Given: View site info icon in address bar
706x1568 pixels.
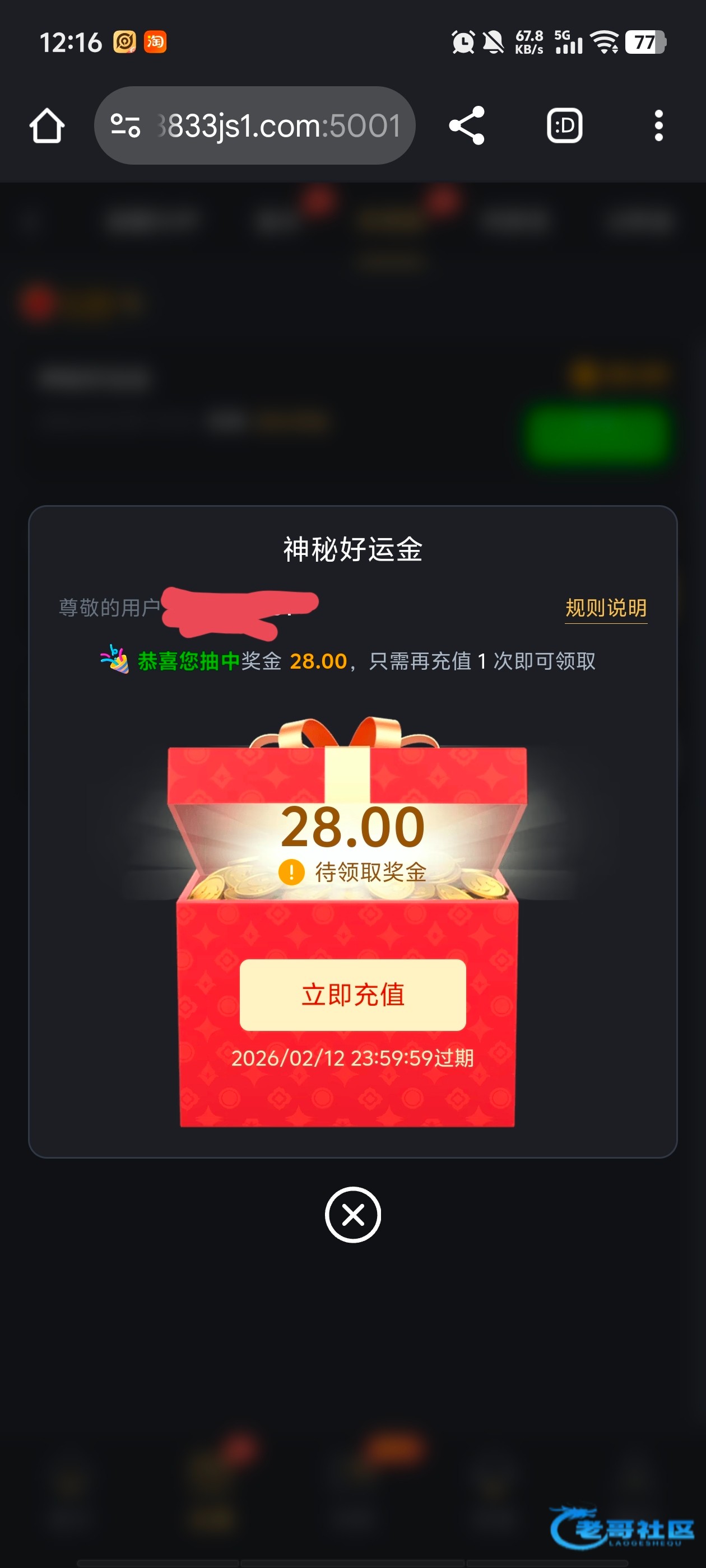Looking at the screenshot, I should click(x=126, y=126).
